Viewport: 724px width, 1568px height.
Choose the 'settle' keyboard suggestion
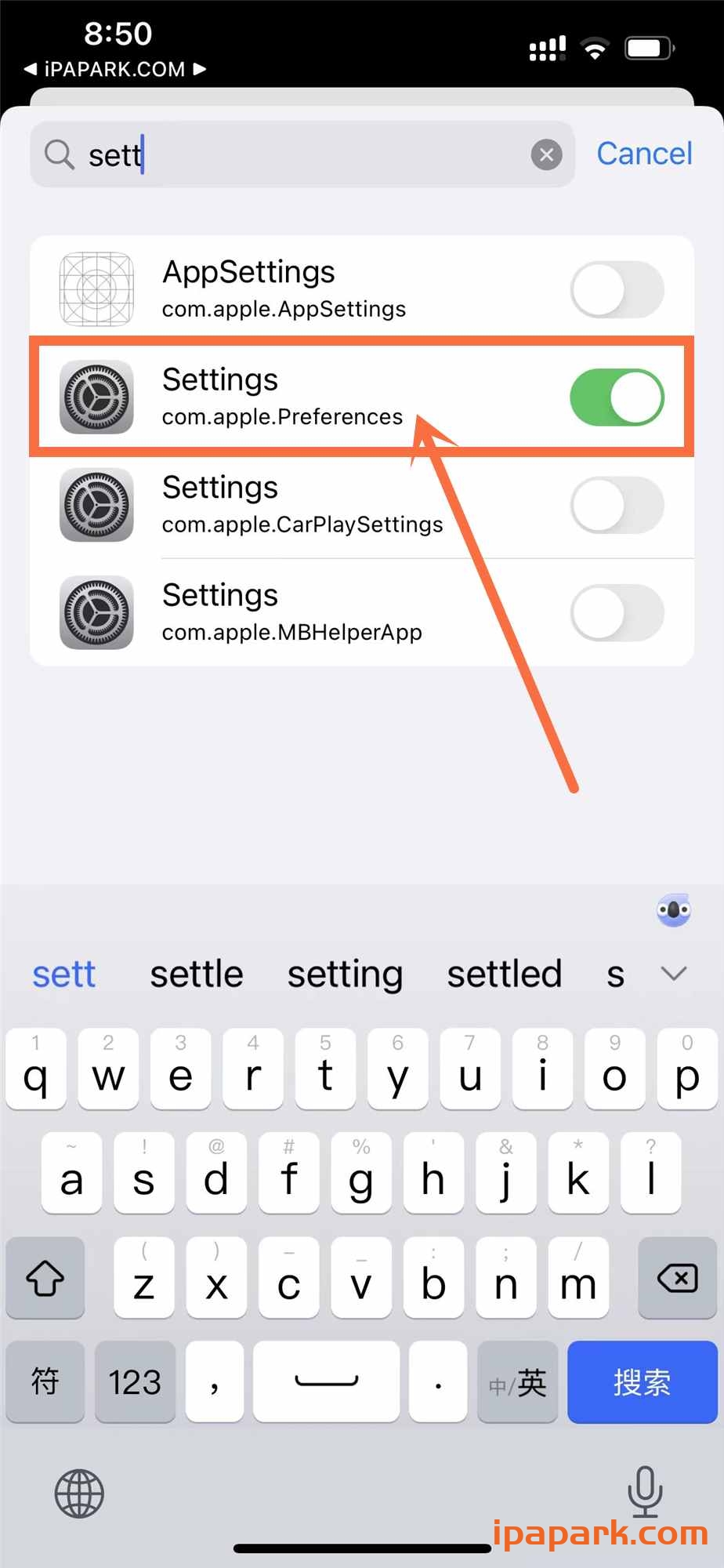pos(196,975)
